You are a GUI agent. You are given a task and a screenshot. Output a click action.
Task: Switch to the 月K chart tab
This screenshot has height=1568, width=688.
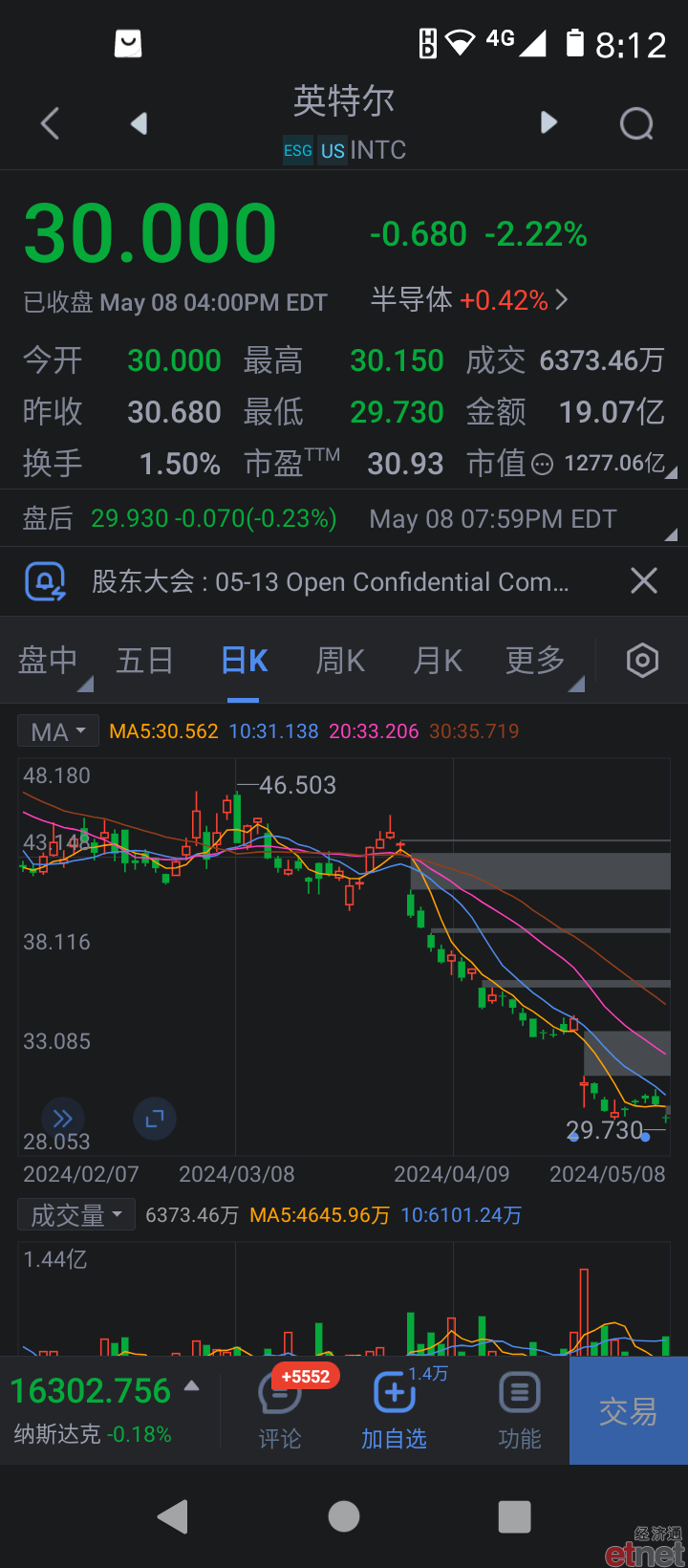(438, 660)
